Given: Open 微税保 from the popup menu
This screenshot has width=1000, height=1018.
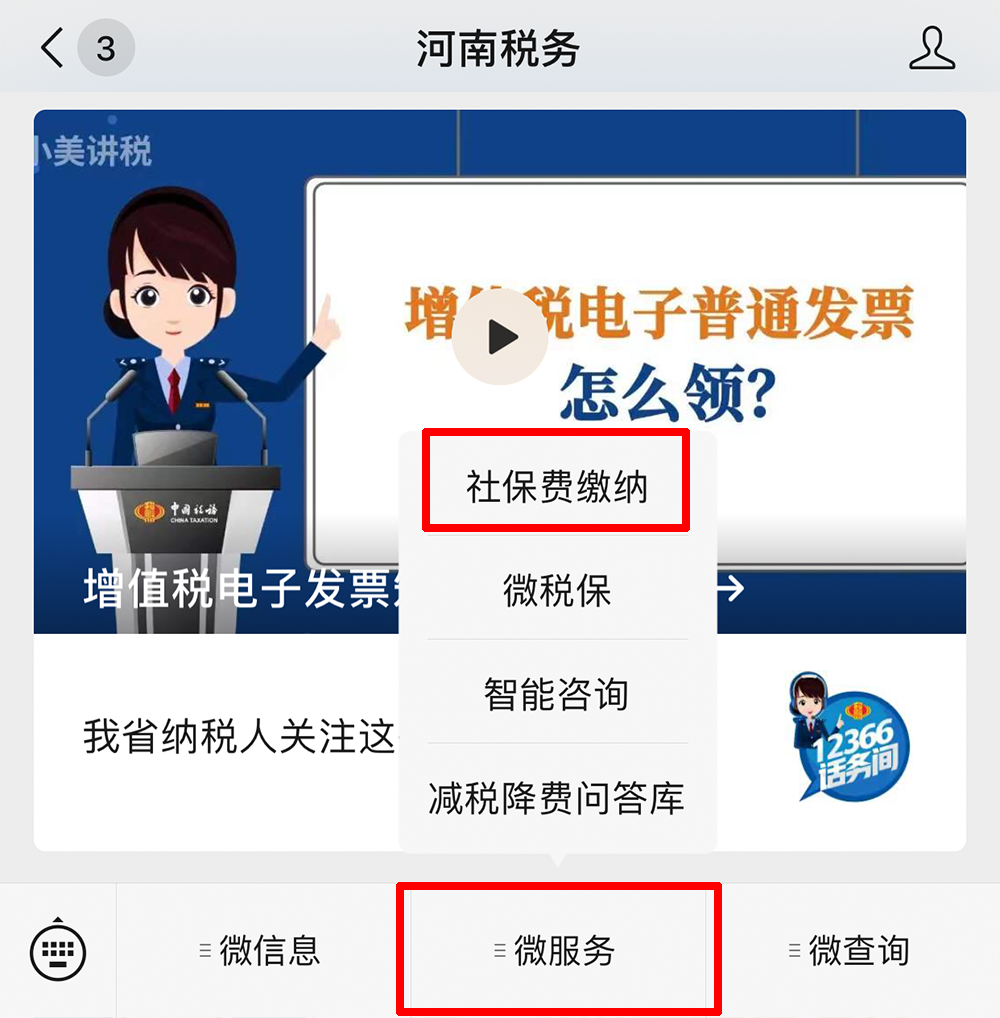Looking at the screenshot, I should [557, 591].
